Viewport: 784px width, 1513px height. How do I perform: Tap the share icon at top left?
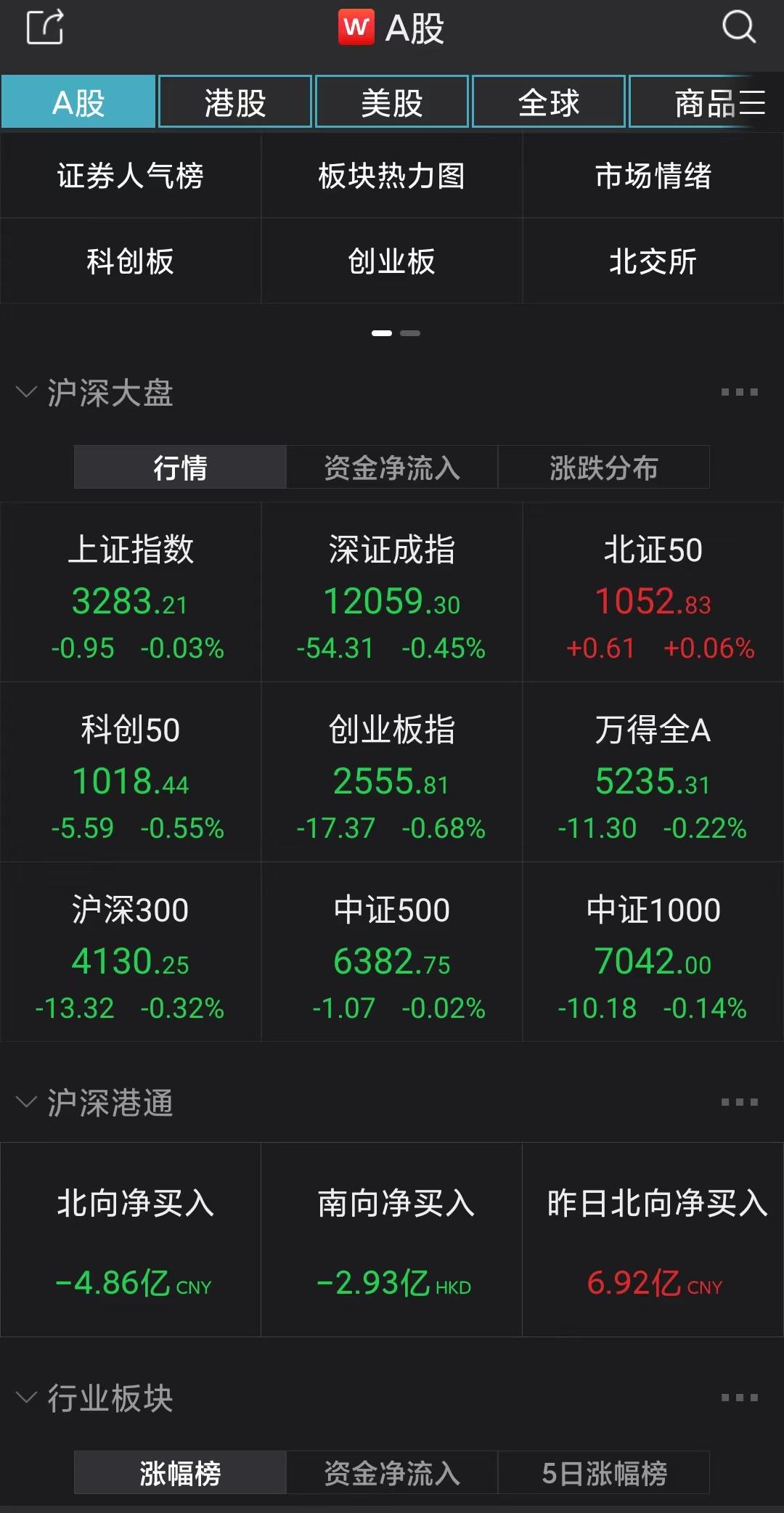[45, 28]
